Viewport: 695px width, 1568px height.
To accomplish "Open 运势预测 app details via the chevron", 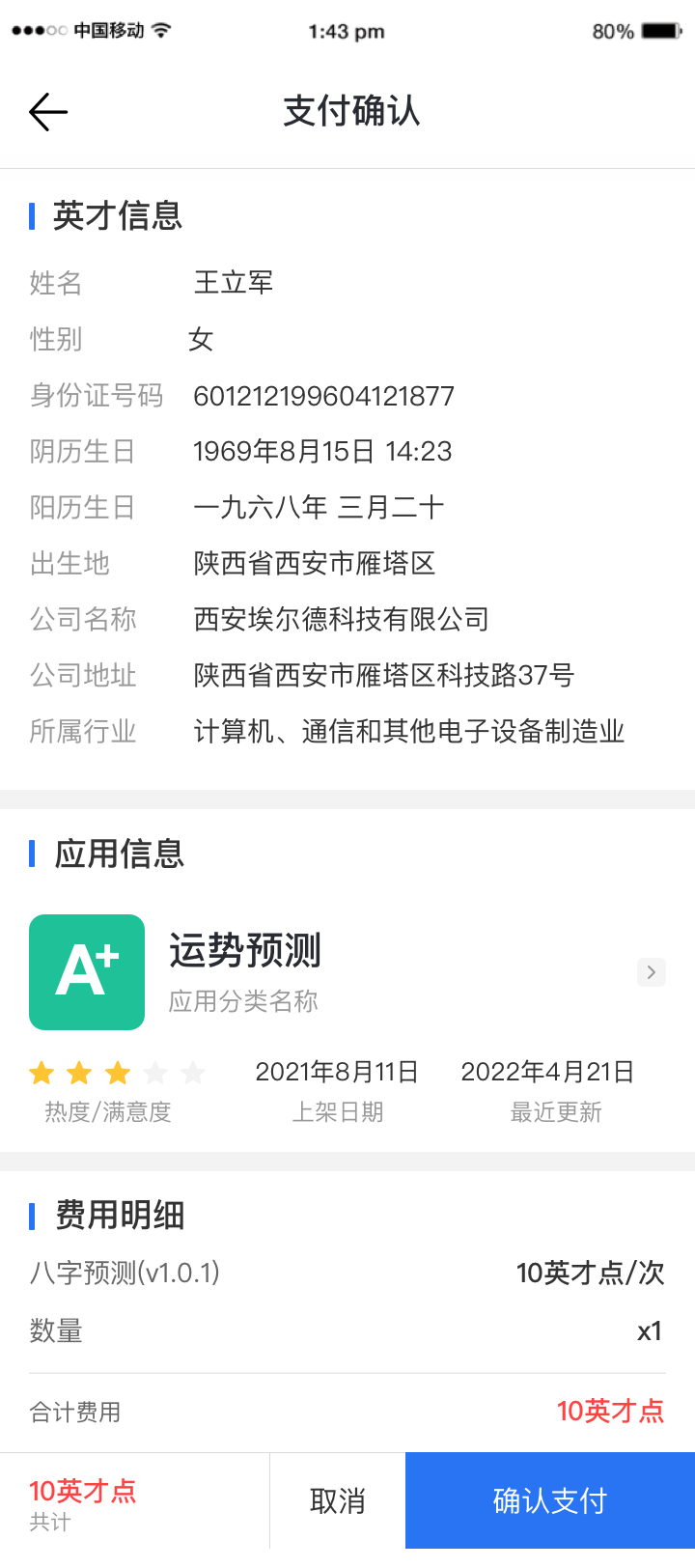I will 652,972.
